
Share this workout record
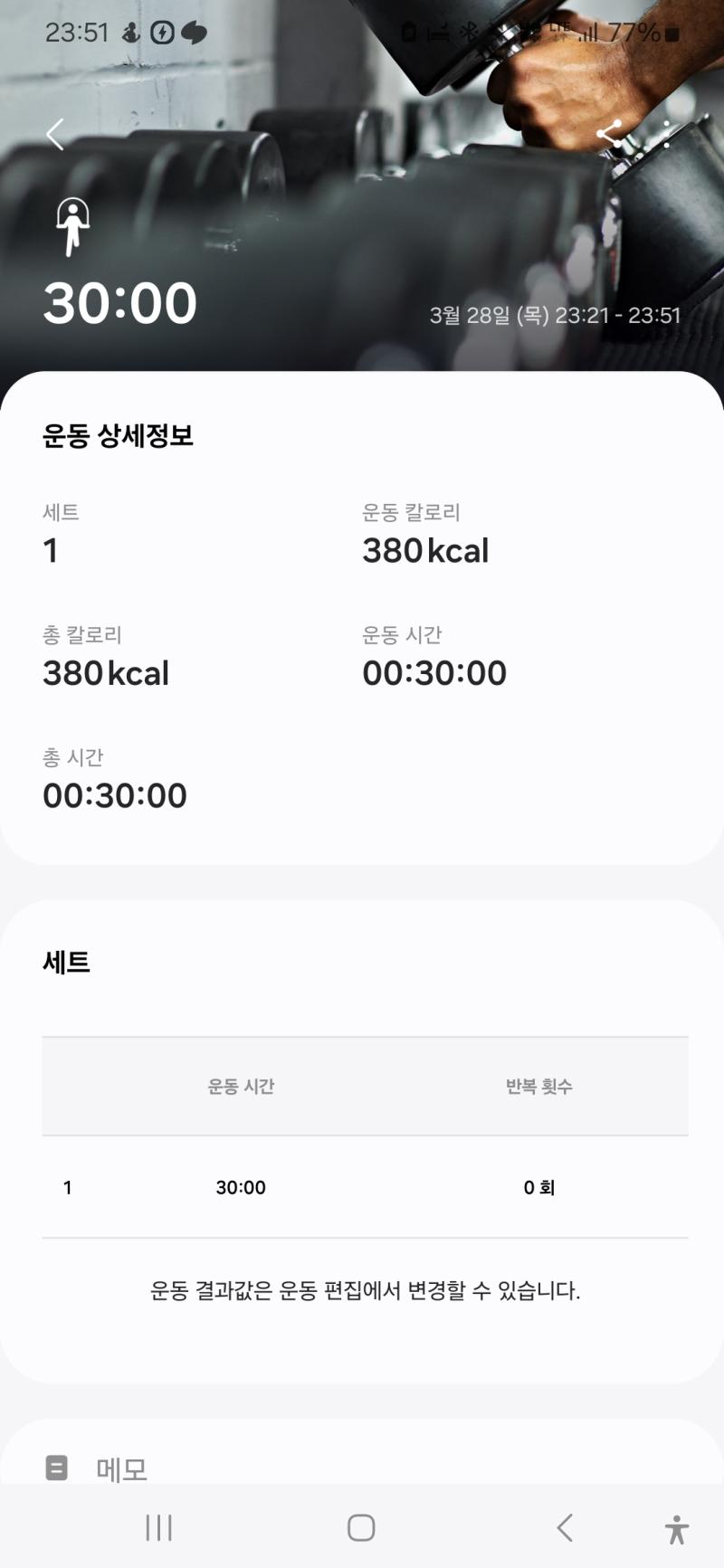(609, 135)
